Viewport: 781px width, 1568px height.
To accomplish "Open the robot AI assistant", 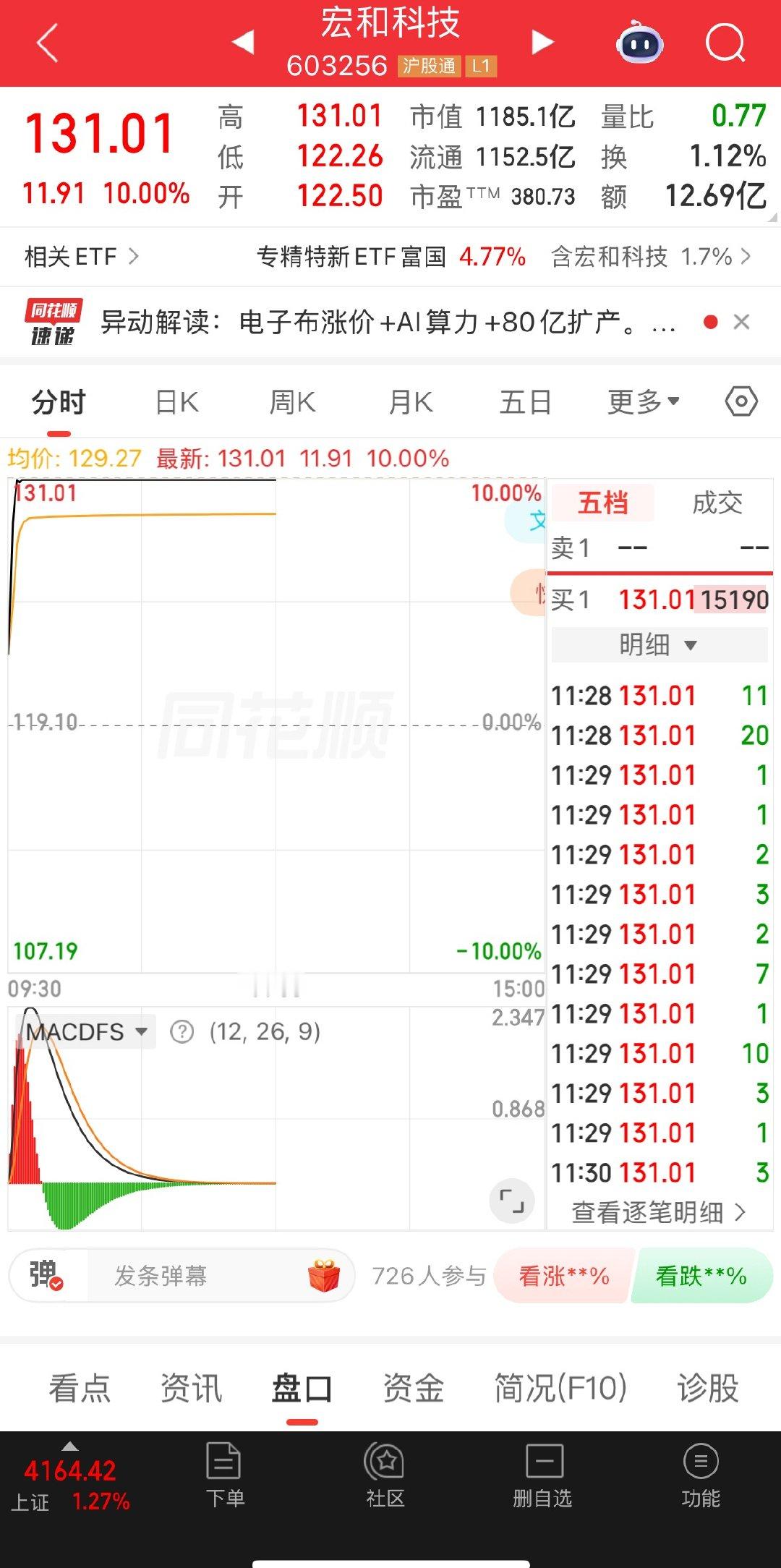I will [x=640, y=43].
